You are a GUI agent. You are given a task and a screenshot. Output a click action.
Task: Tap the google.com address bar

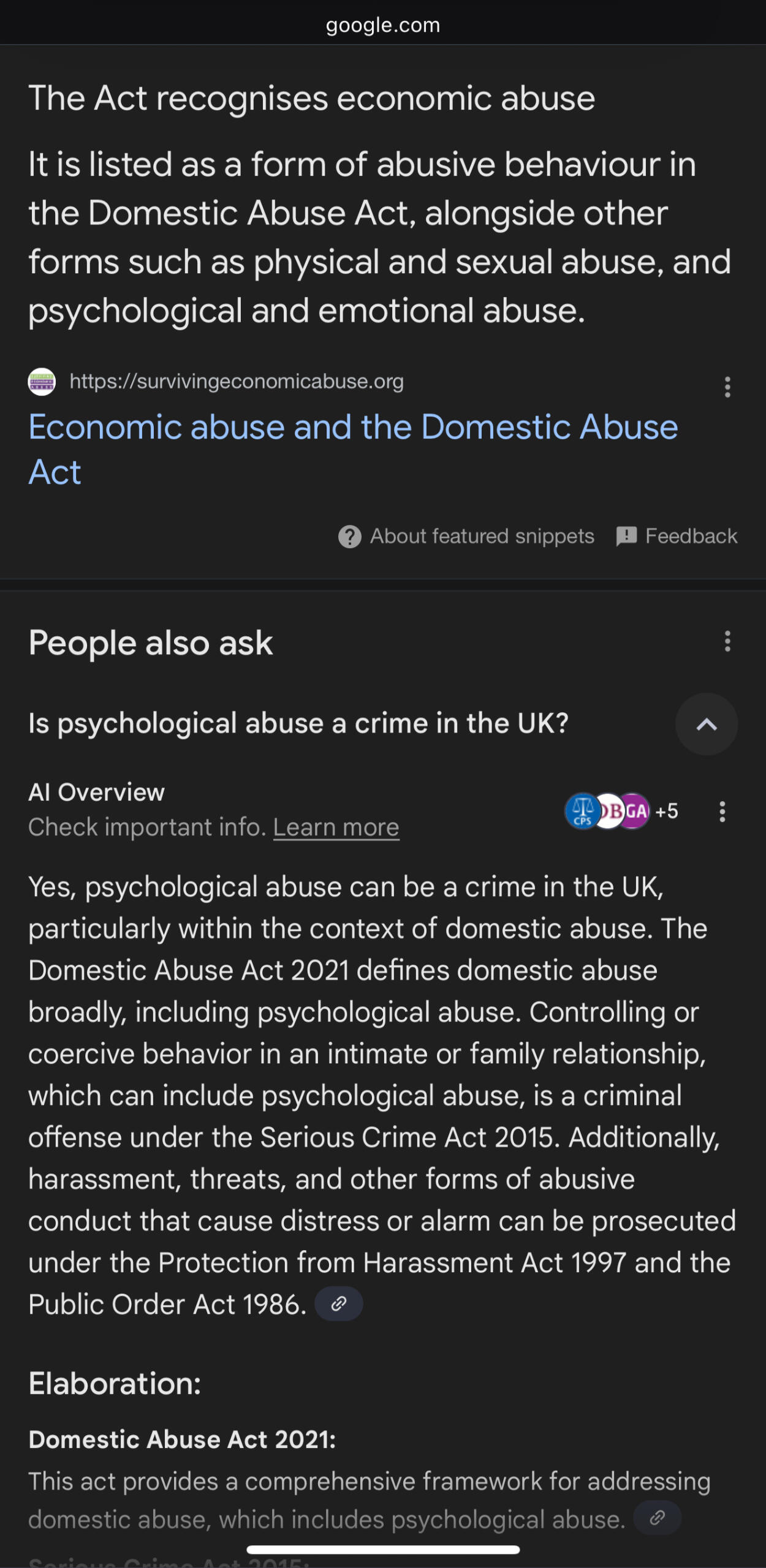point(383,25)
